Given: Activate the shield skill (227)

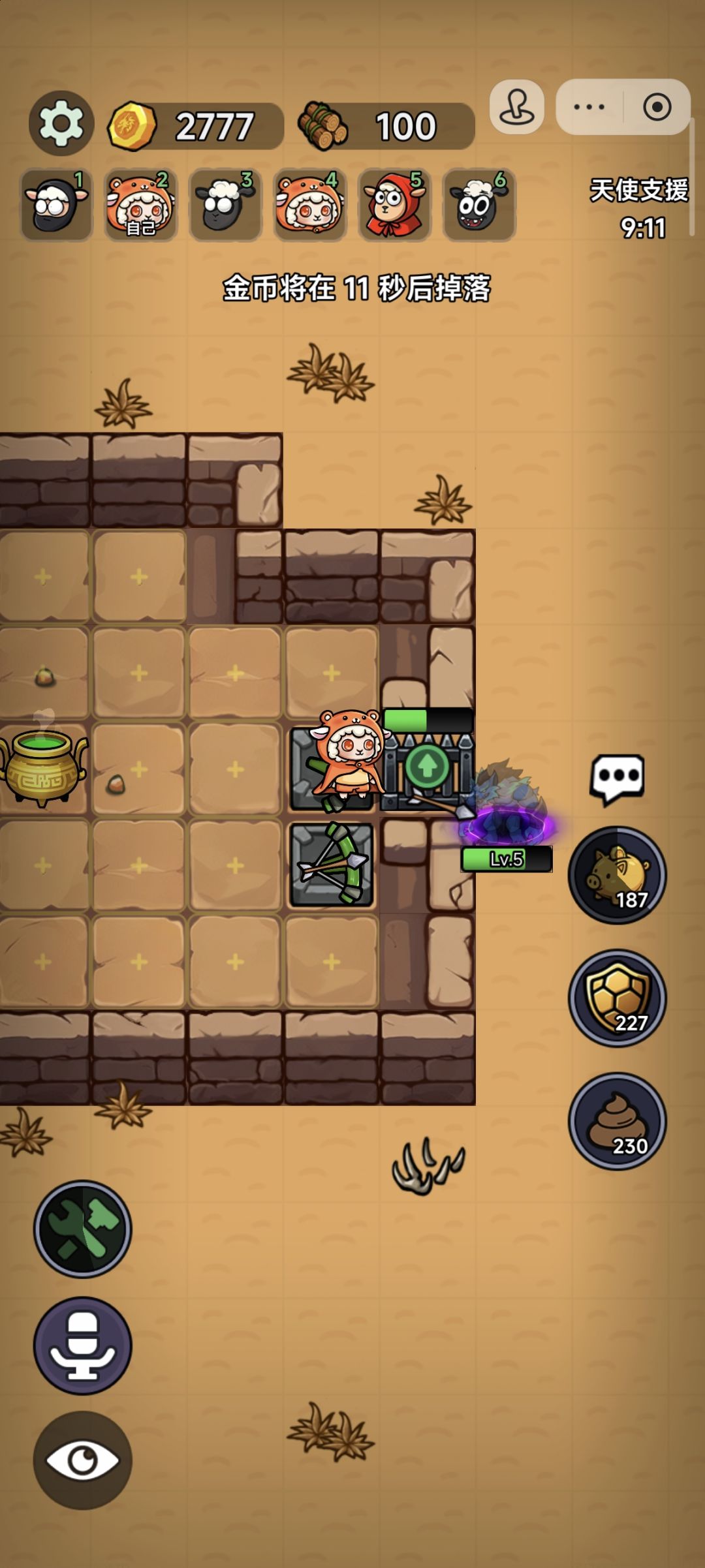Looking at the screenshot, I should coord(617,998).
